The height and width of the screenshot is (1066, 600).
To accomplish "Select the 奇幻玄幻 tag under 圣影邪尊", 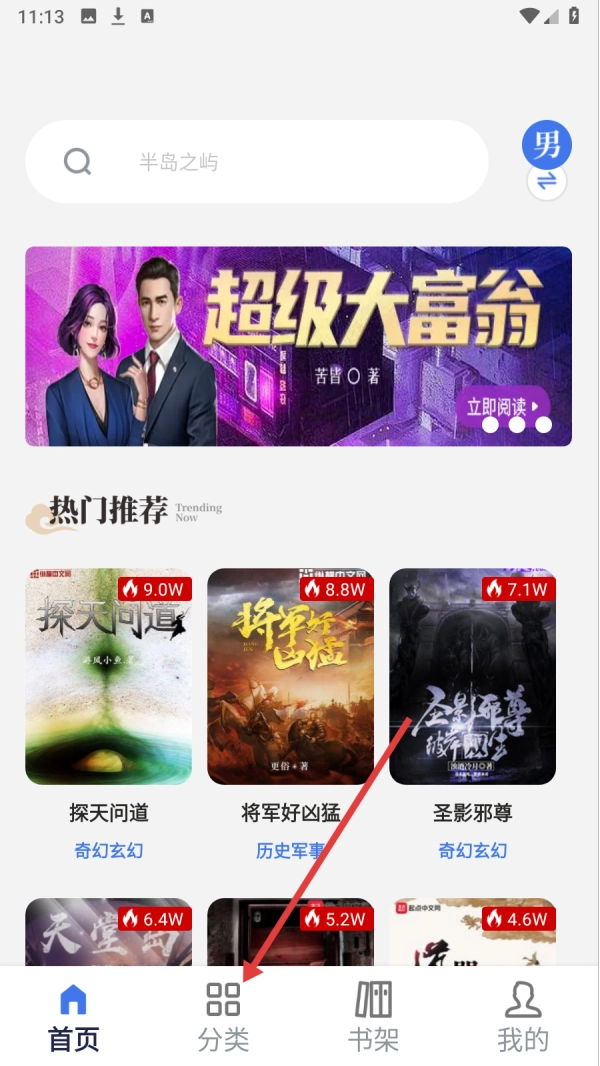I will pyautogui.click(x=472, y=851).
